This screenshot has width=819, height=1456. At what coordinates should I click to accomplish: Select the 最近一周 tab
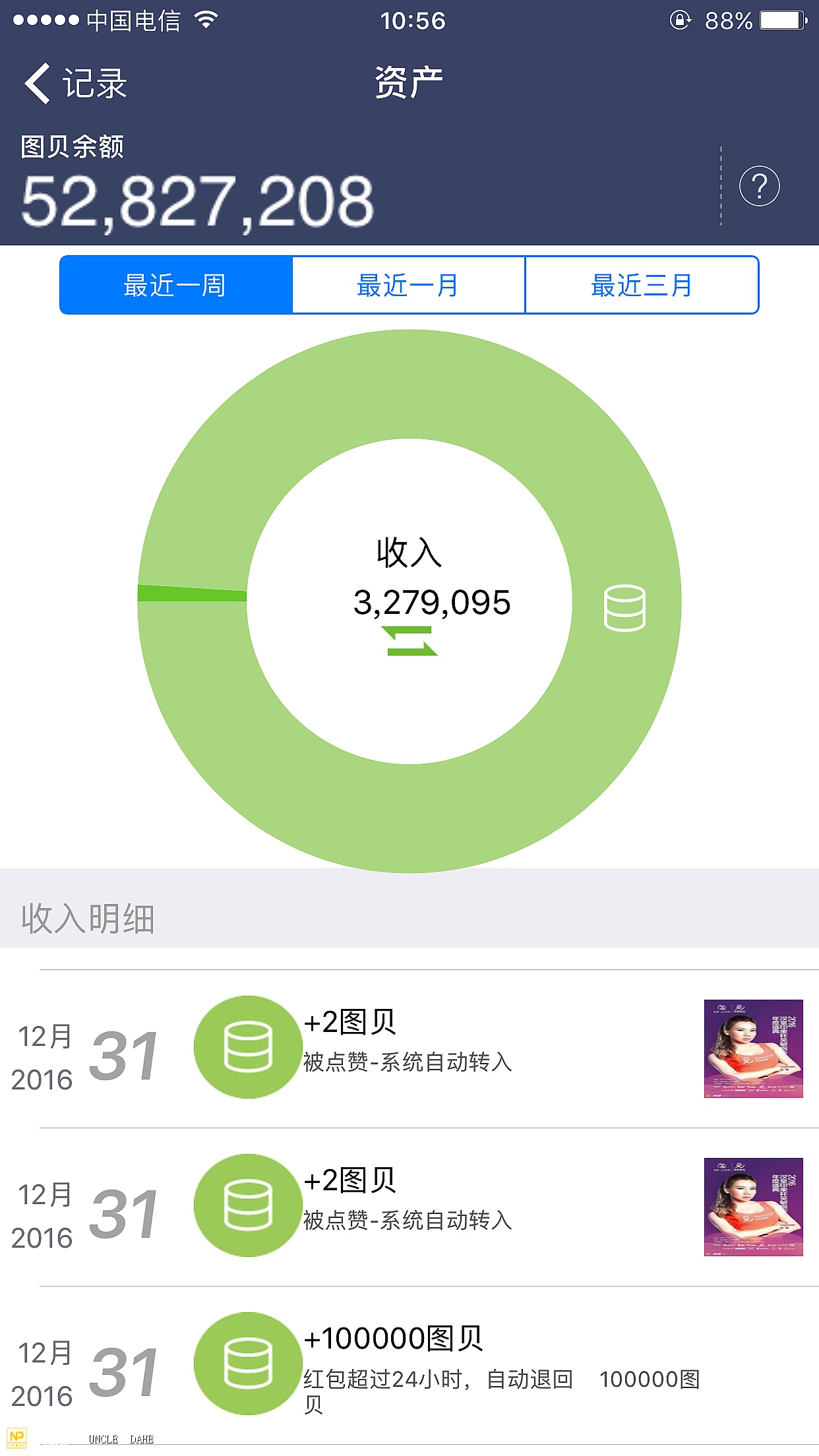(x=175, y=286)
